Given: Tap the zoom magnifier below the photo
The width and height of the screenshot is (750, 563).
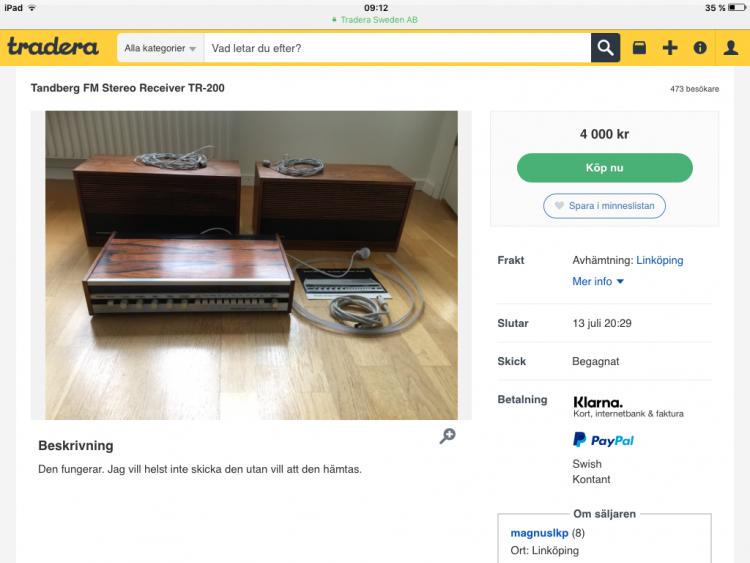Looking at the screenshot, I should 447,436.
